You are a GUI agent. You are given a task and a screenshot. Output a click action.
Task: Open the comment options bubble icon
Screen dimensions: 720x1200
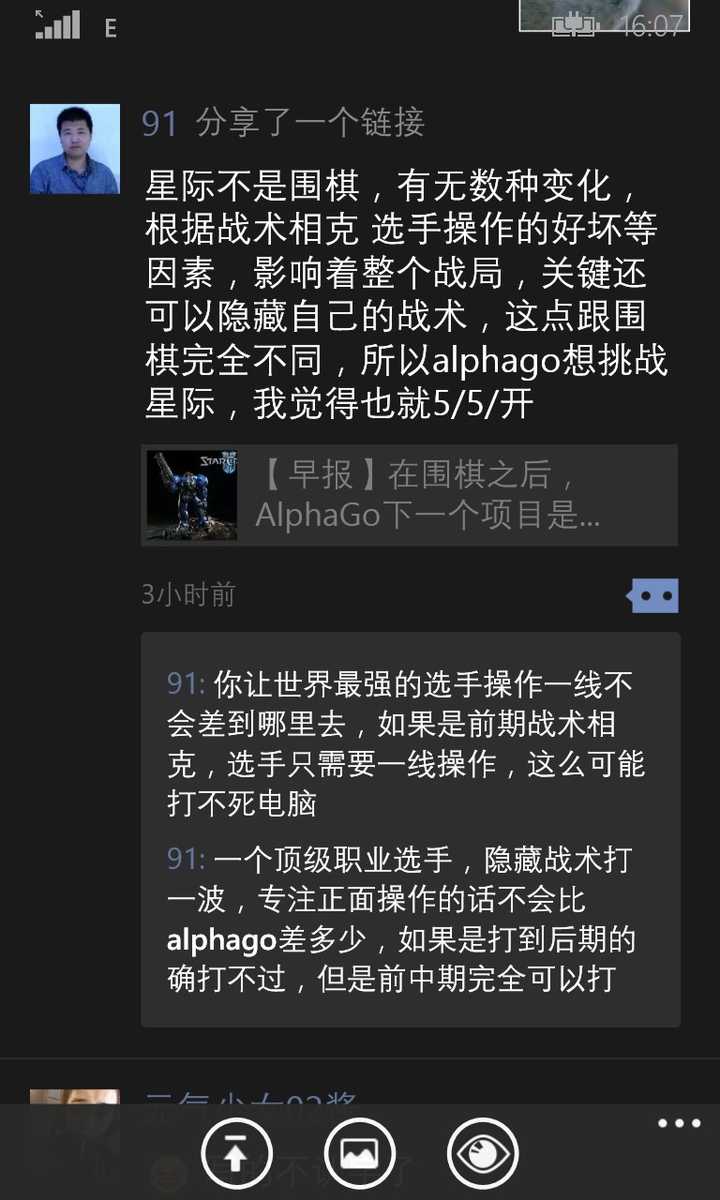(x=653, y=596)
